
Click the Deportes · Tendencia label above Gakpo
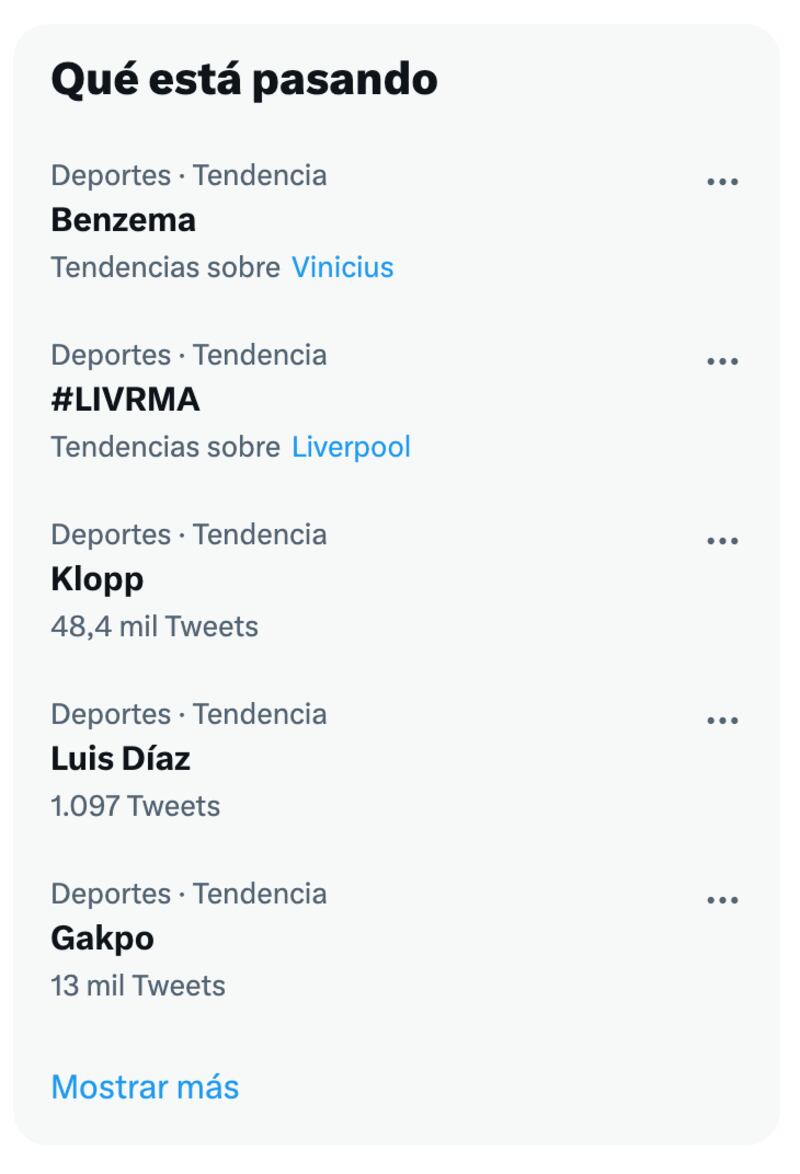tap(190, 893)
